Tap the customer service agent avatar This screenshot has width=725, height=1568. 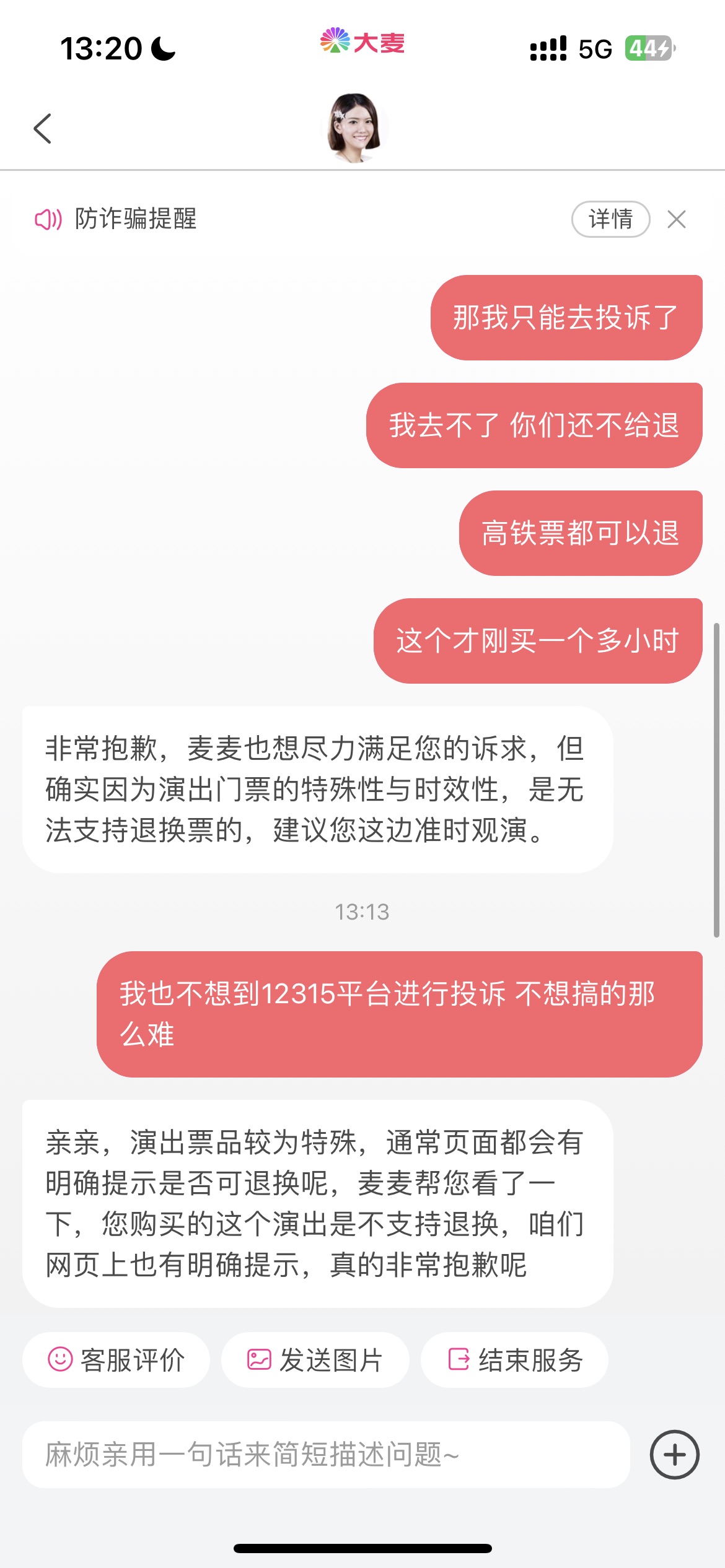coord(354,128)
